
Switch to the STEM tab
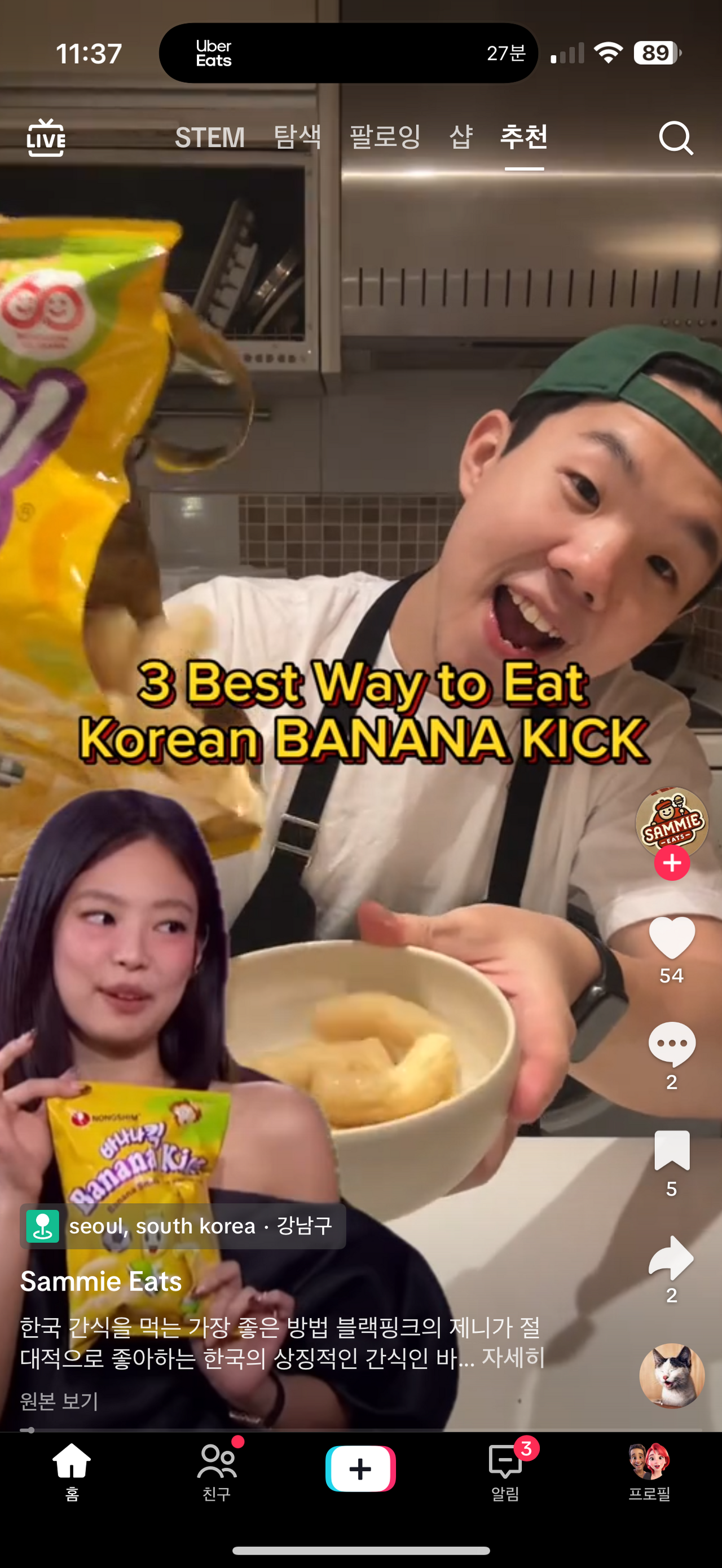pos(209,138)
